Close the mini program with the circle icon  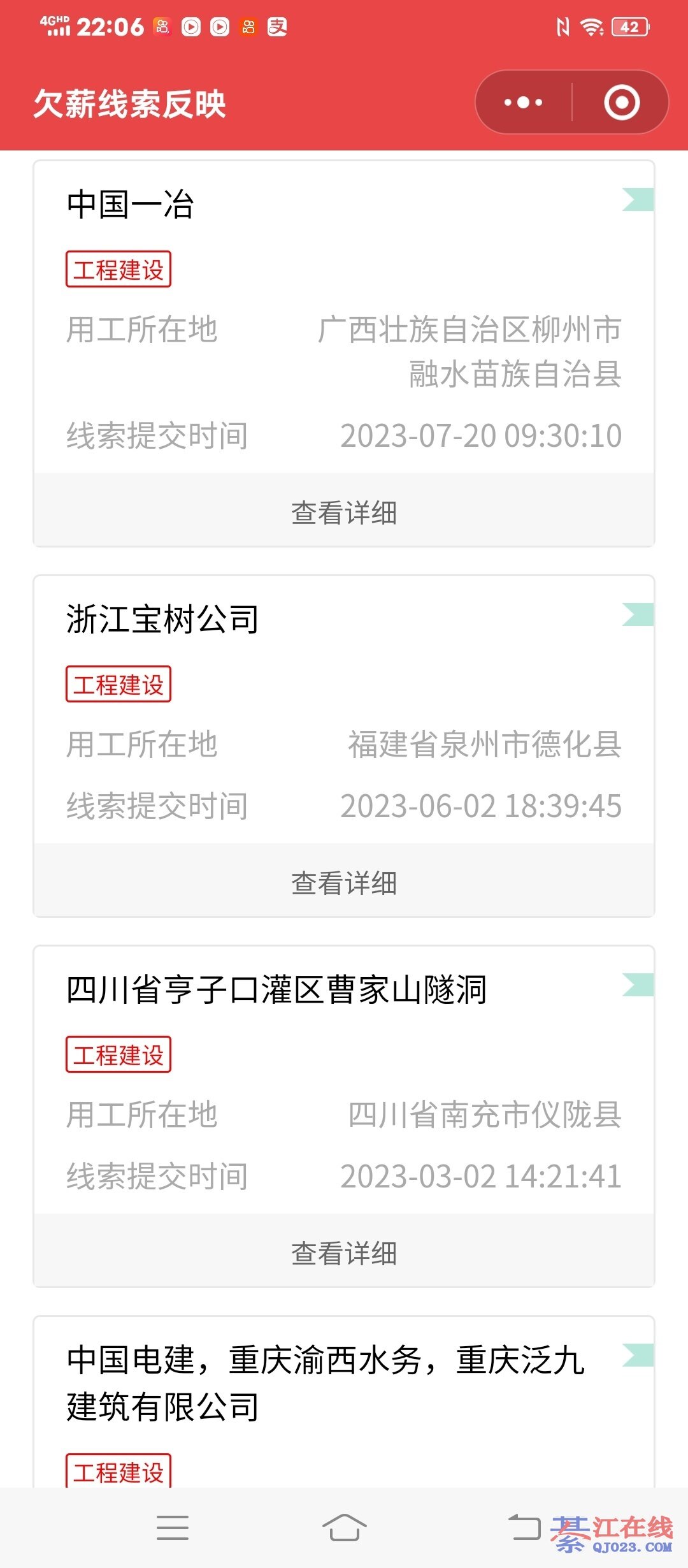[x=622, y=102]
